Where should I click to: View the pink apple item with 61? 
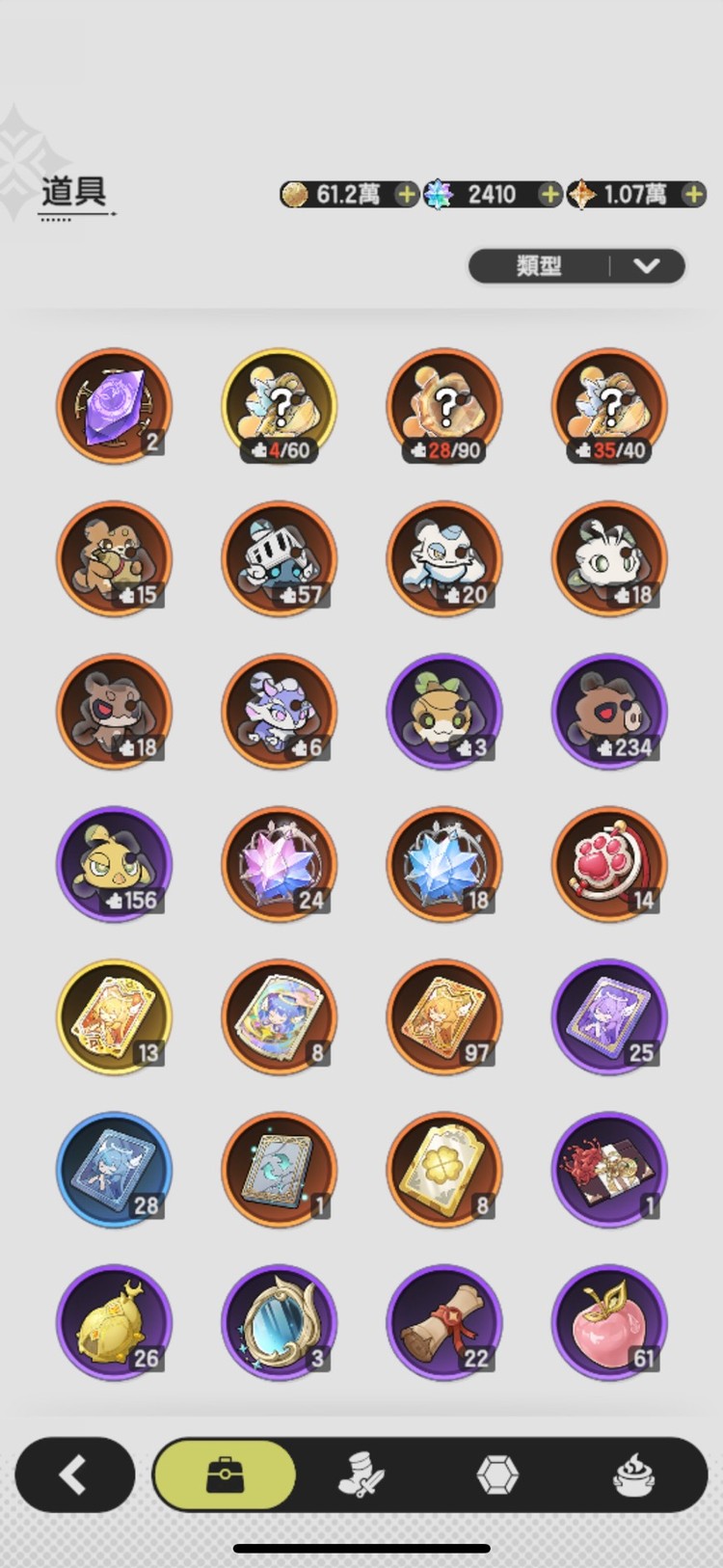pos(609,1322)
